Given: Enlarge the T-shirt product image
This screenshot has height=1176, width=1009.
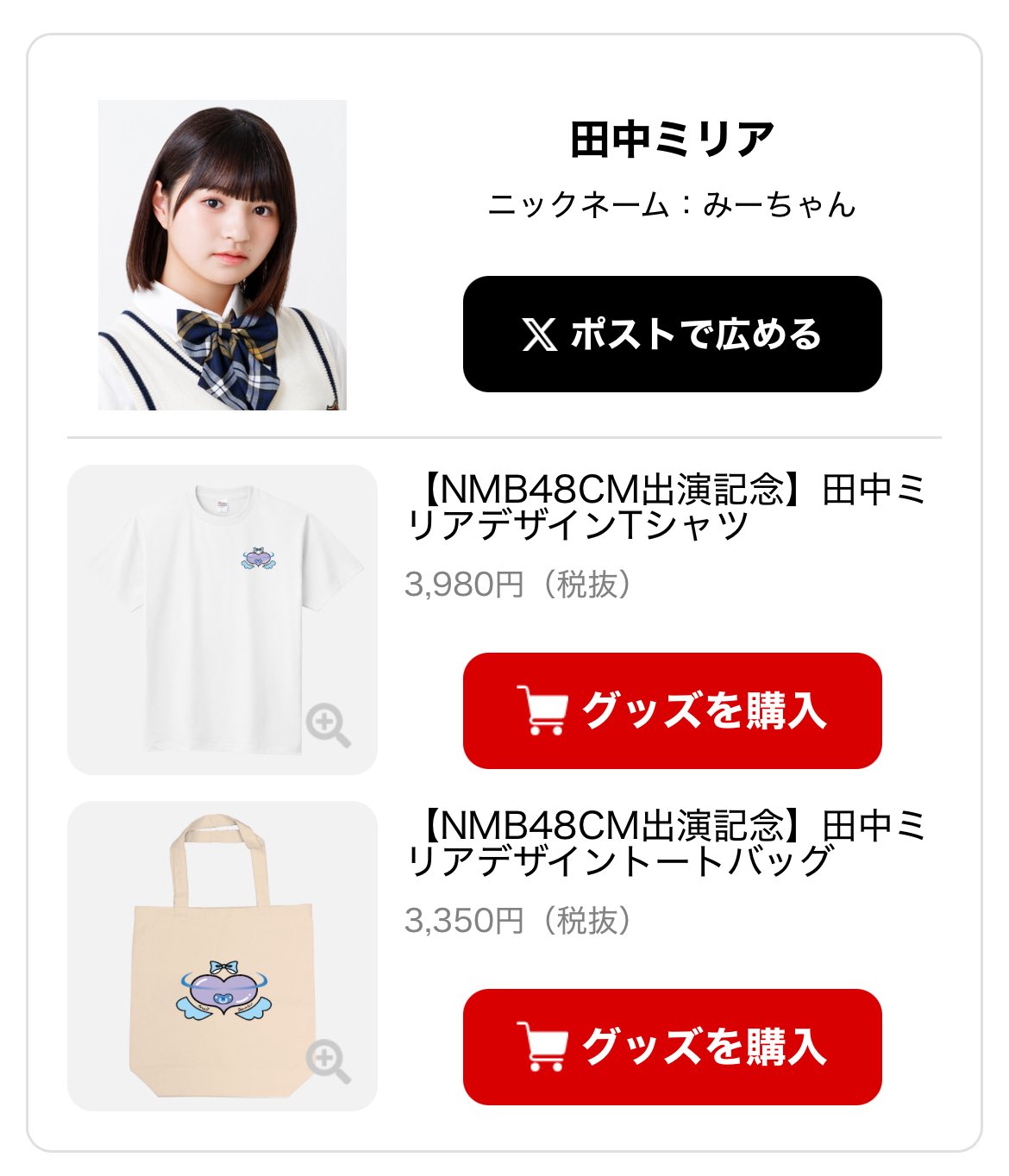Looking at the screenshot, I should 328,726.
